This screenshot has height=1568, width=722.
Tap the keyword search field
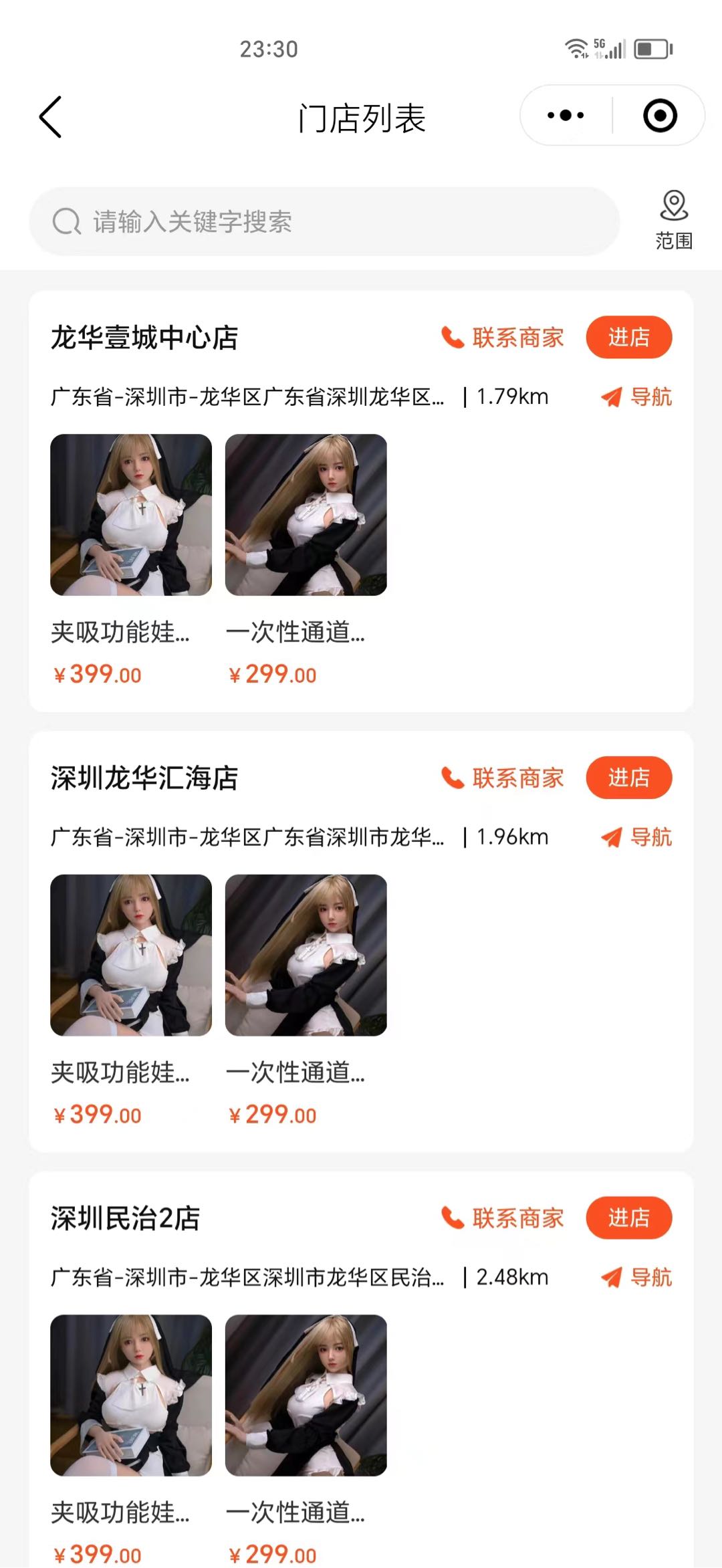[x=324, y=221]
